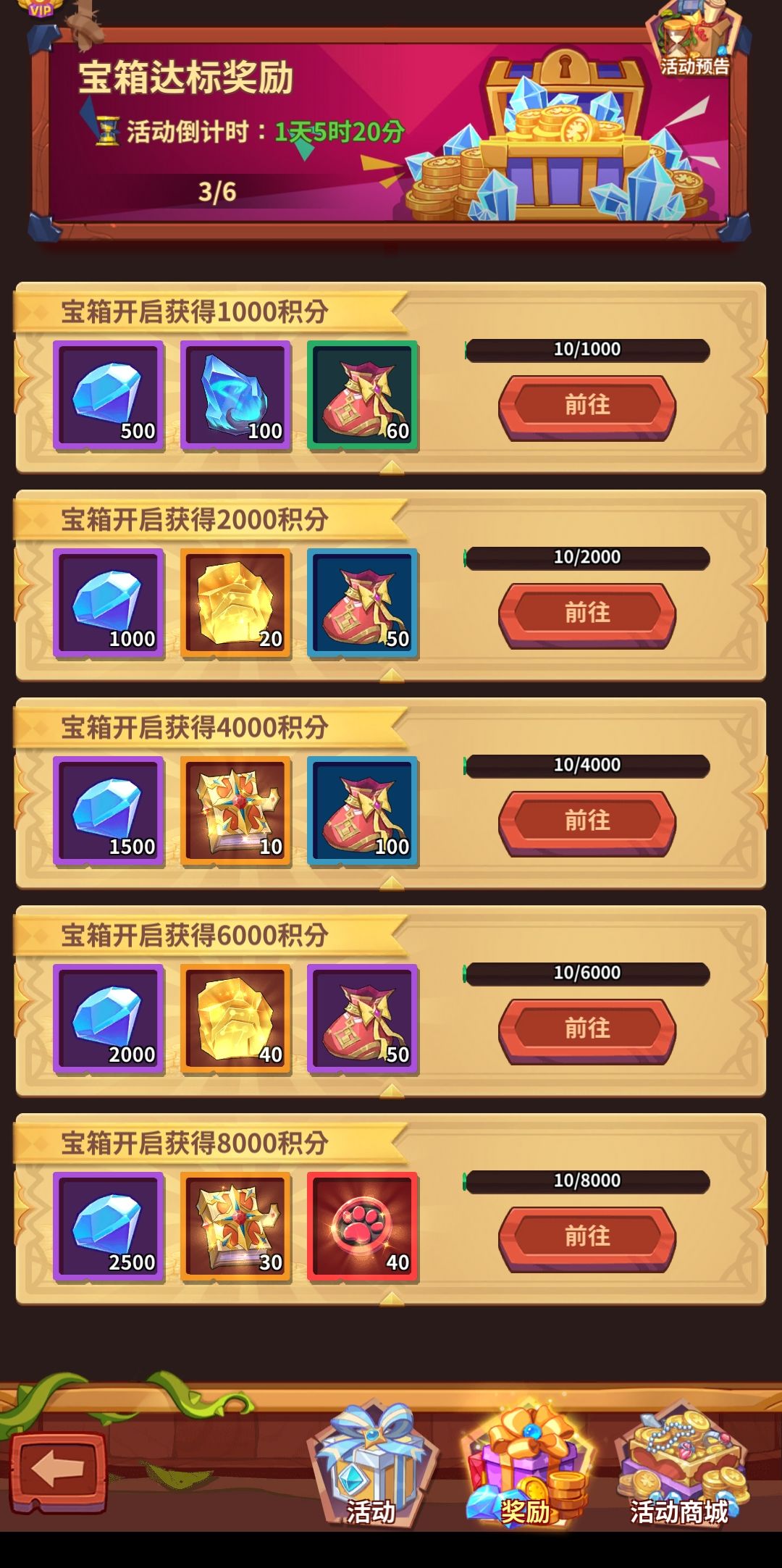Select the ornate tome x10 icon in 4000-point tier
The height and width of the screenshot is (1568, 782).
235,810
